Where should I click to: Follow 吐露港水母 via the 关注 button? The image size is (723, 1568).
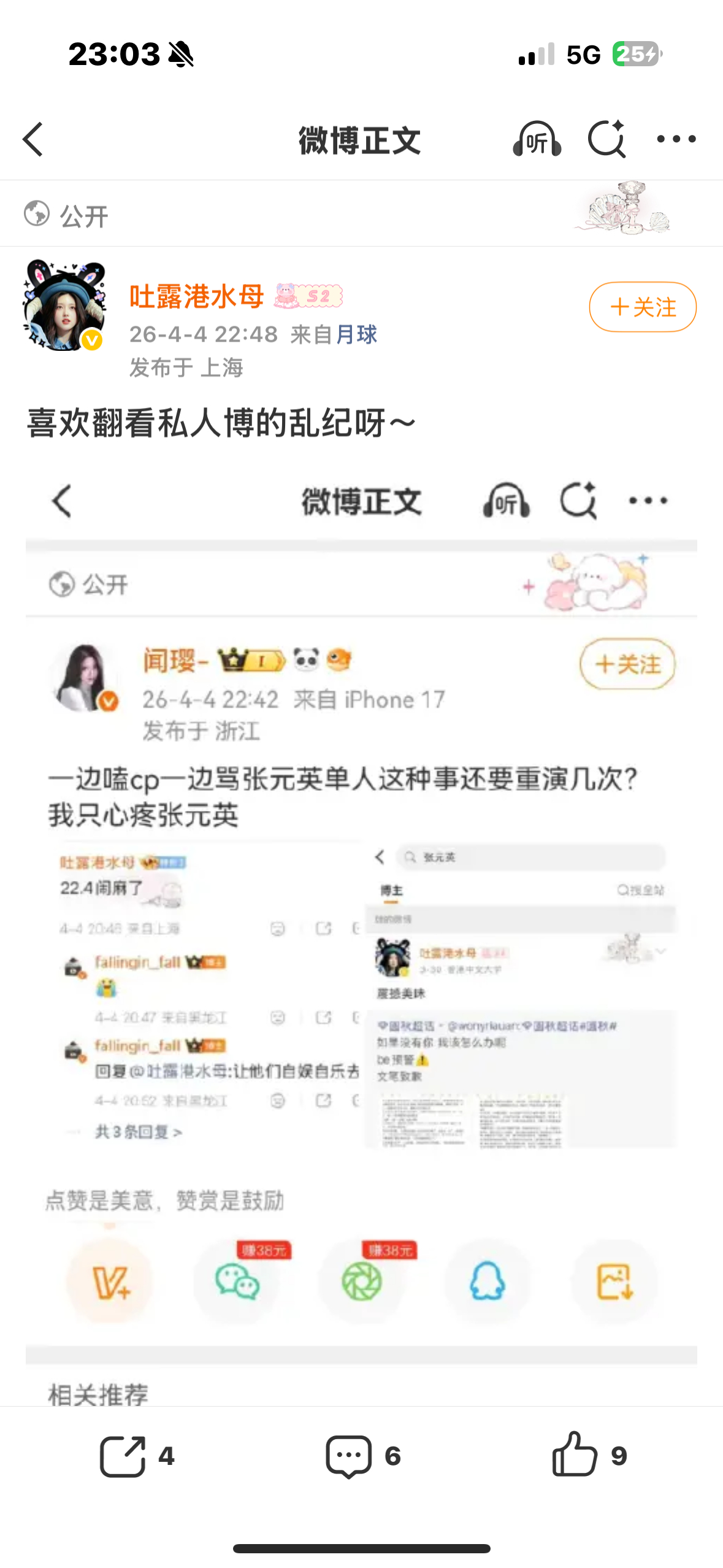tap(641, 307)
